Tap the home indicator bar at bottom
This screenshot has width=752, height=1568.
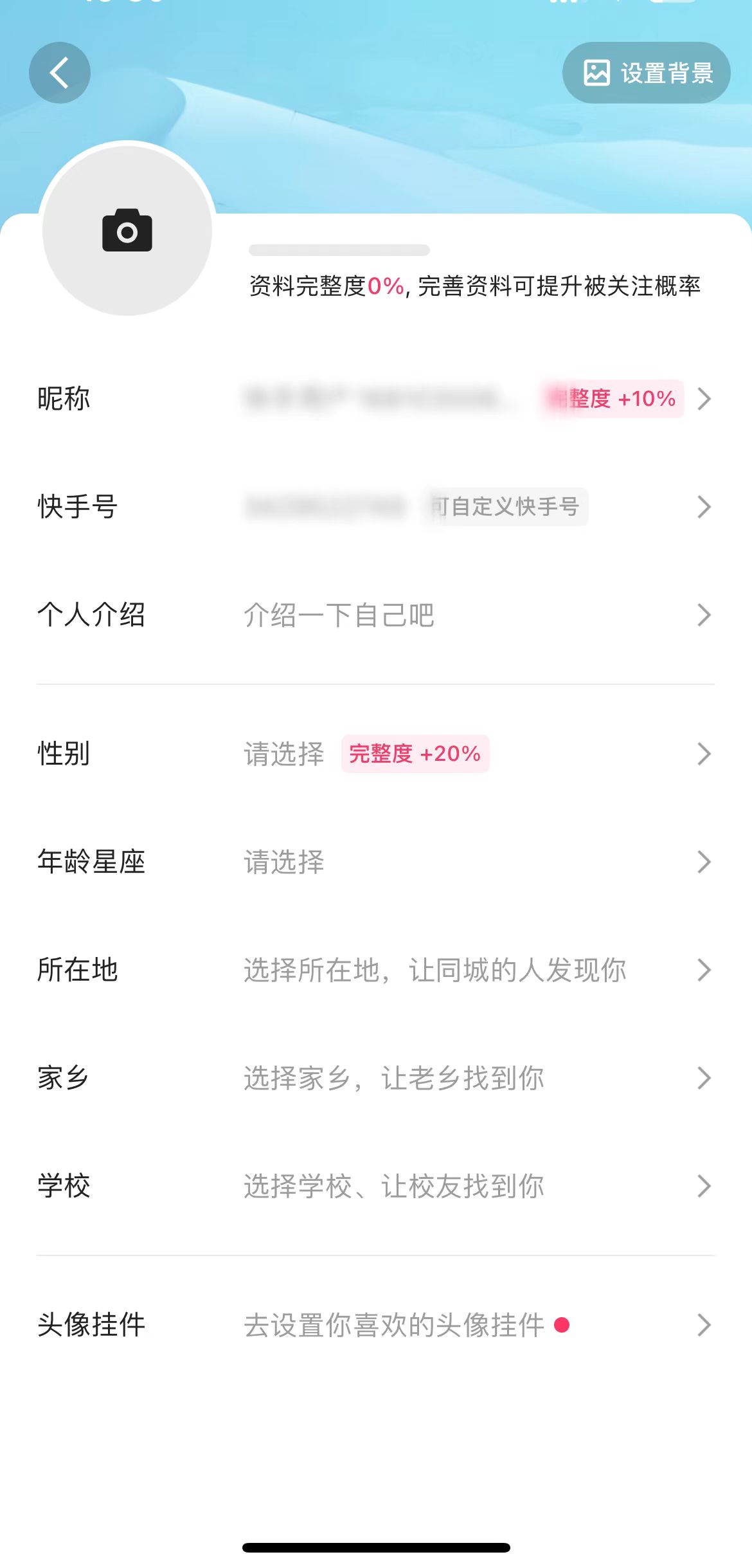coord(376,1545)
